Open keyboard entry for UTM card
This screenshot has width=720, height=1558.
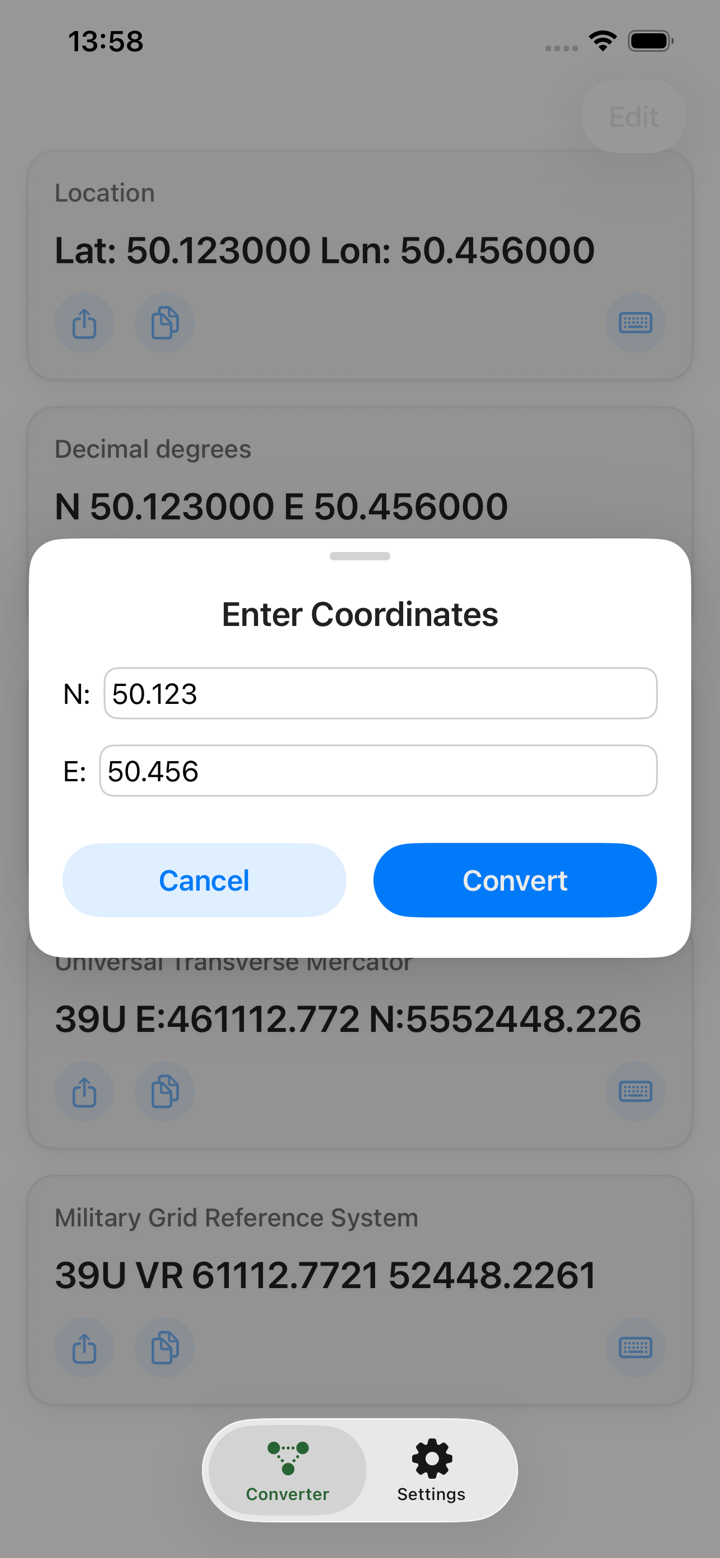(x=635, y=1091)
